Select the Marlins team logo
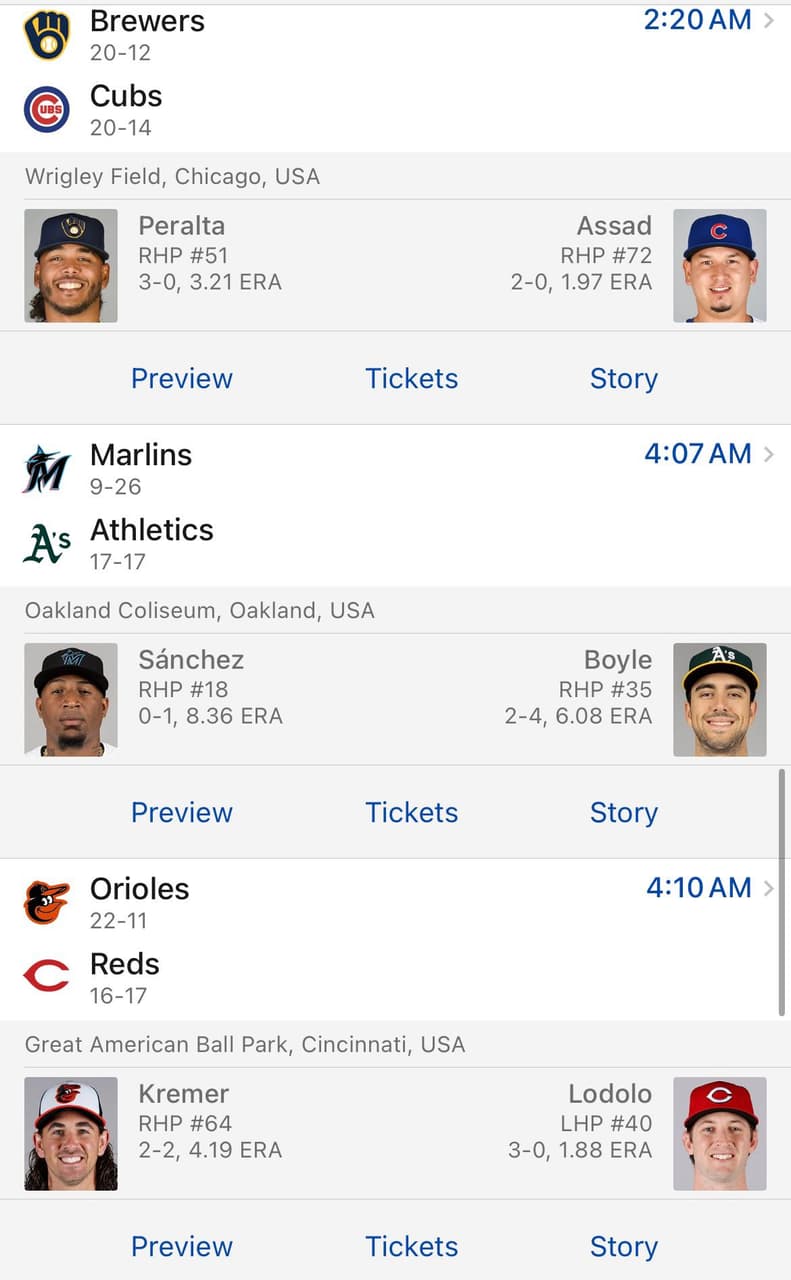 (x=45, y=467)
